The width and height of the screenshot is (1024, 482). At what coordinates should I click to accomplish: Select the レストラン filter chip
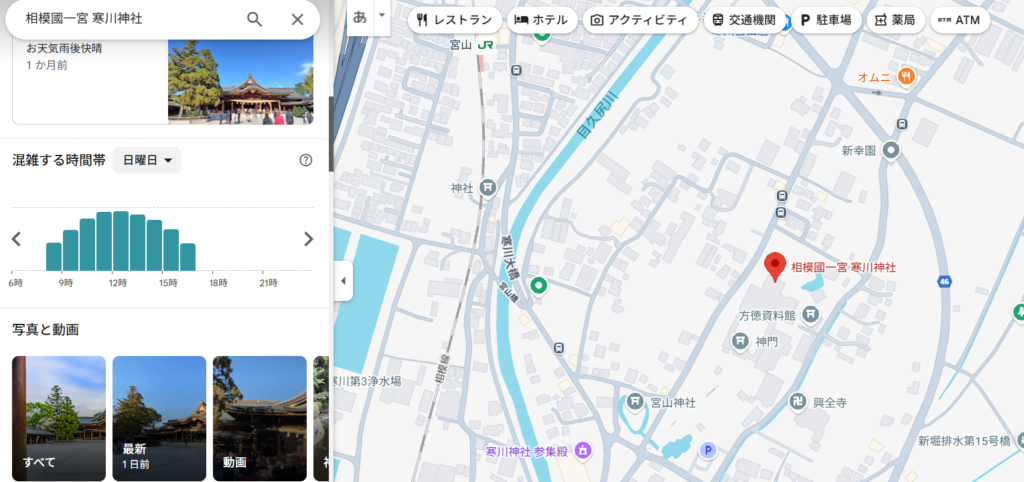point(454,20)
